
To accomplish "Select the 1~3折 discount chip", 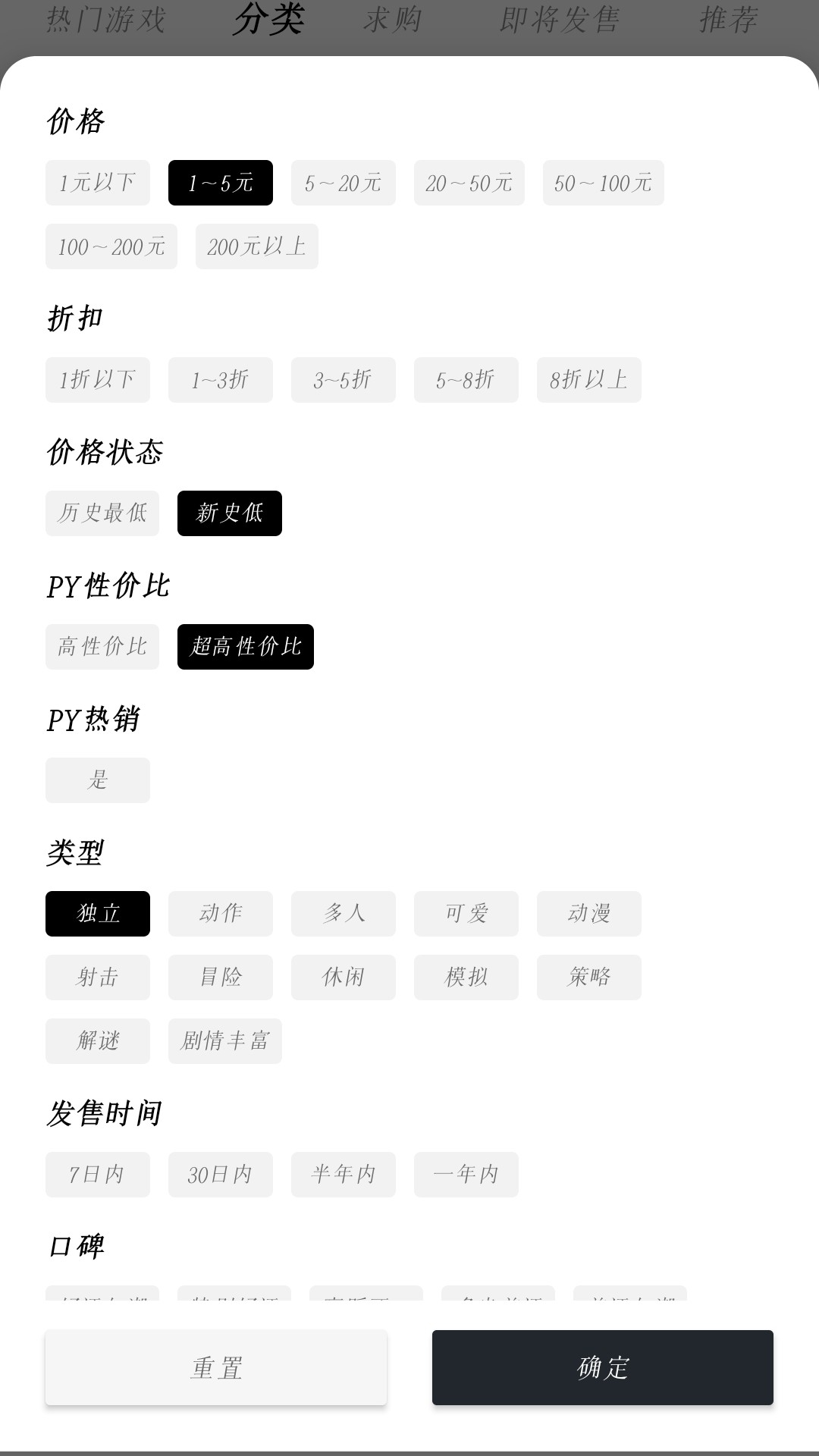I will [221, 380].
